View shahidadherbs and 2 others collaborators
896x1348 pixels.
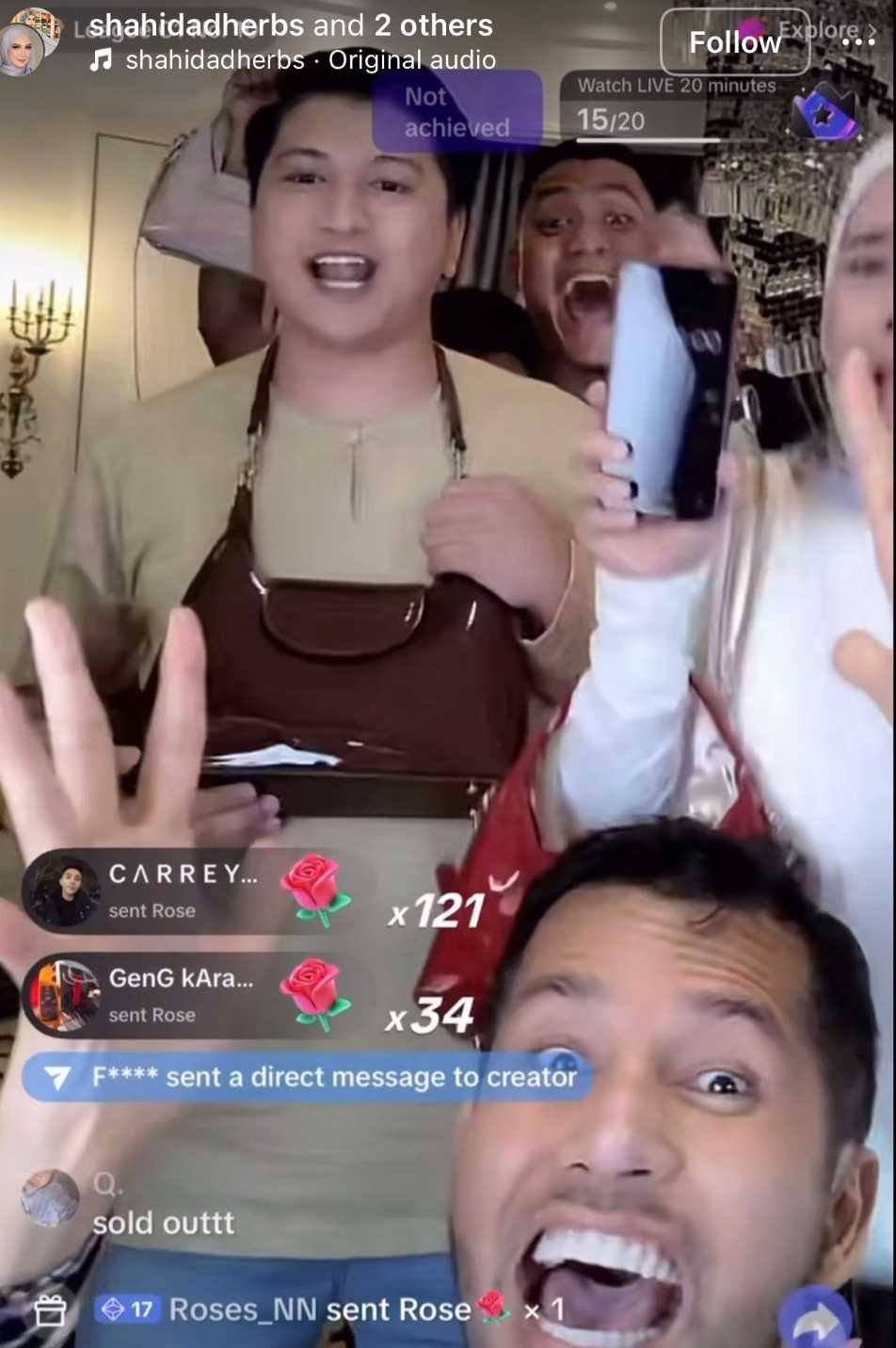(290, 25)
